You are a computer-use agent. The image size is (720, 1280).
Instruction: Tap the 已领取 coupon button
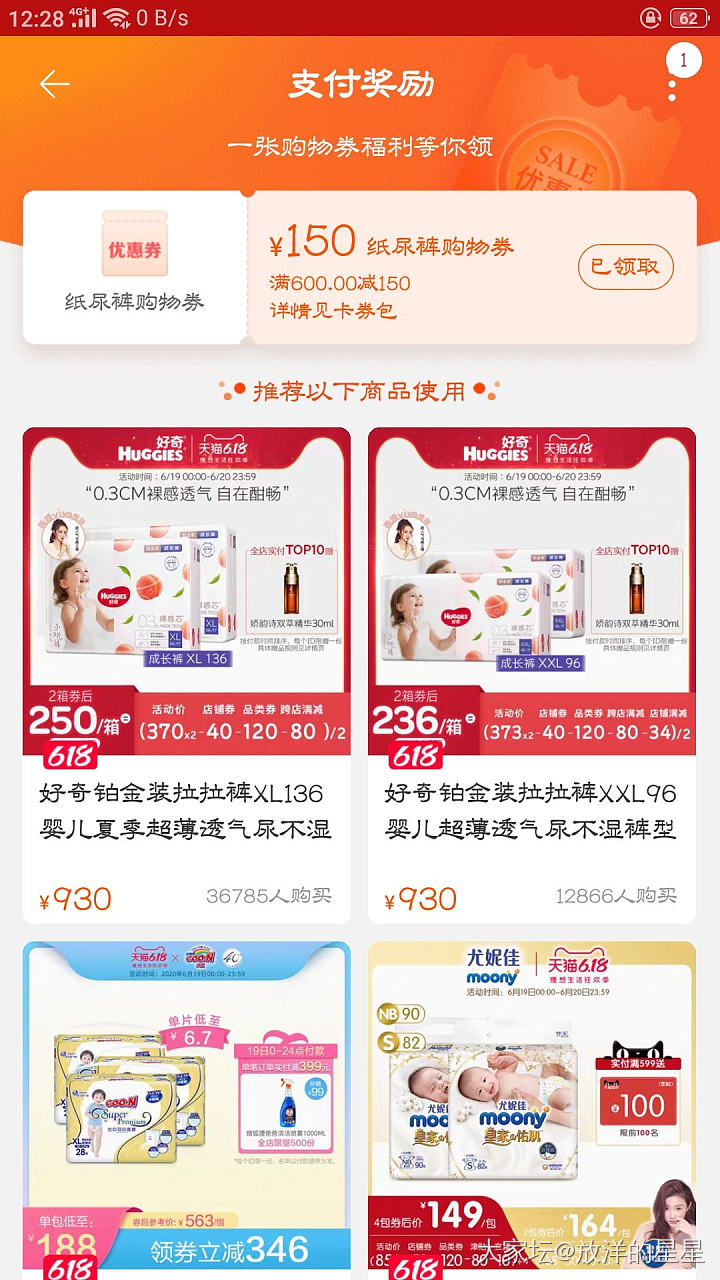[x=625, y=267]
